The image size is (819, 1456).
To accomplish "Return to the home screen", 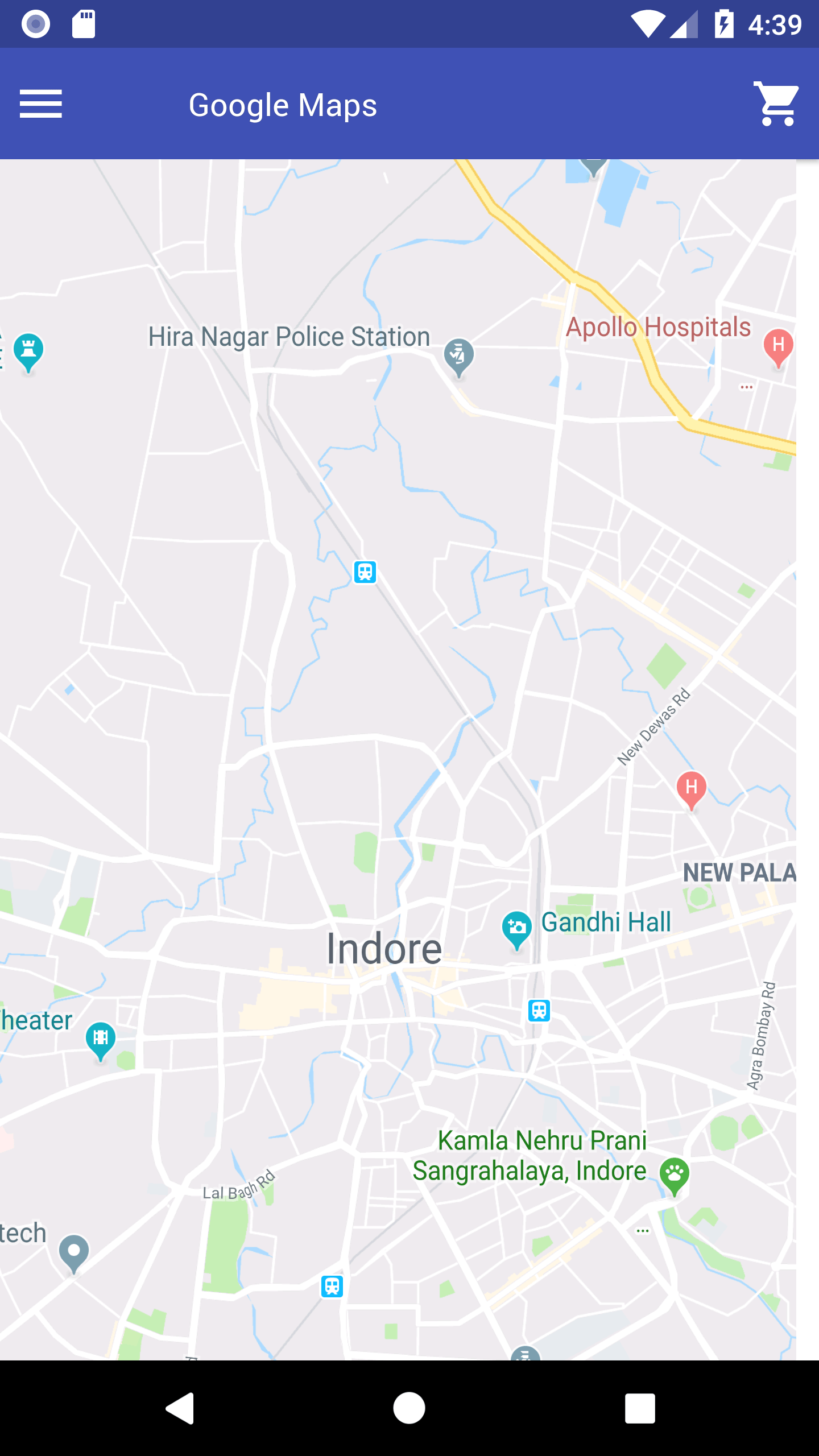I will [x=409, y=1408].
